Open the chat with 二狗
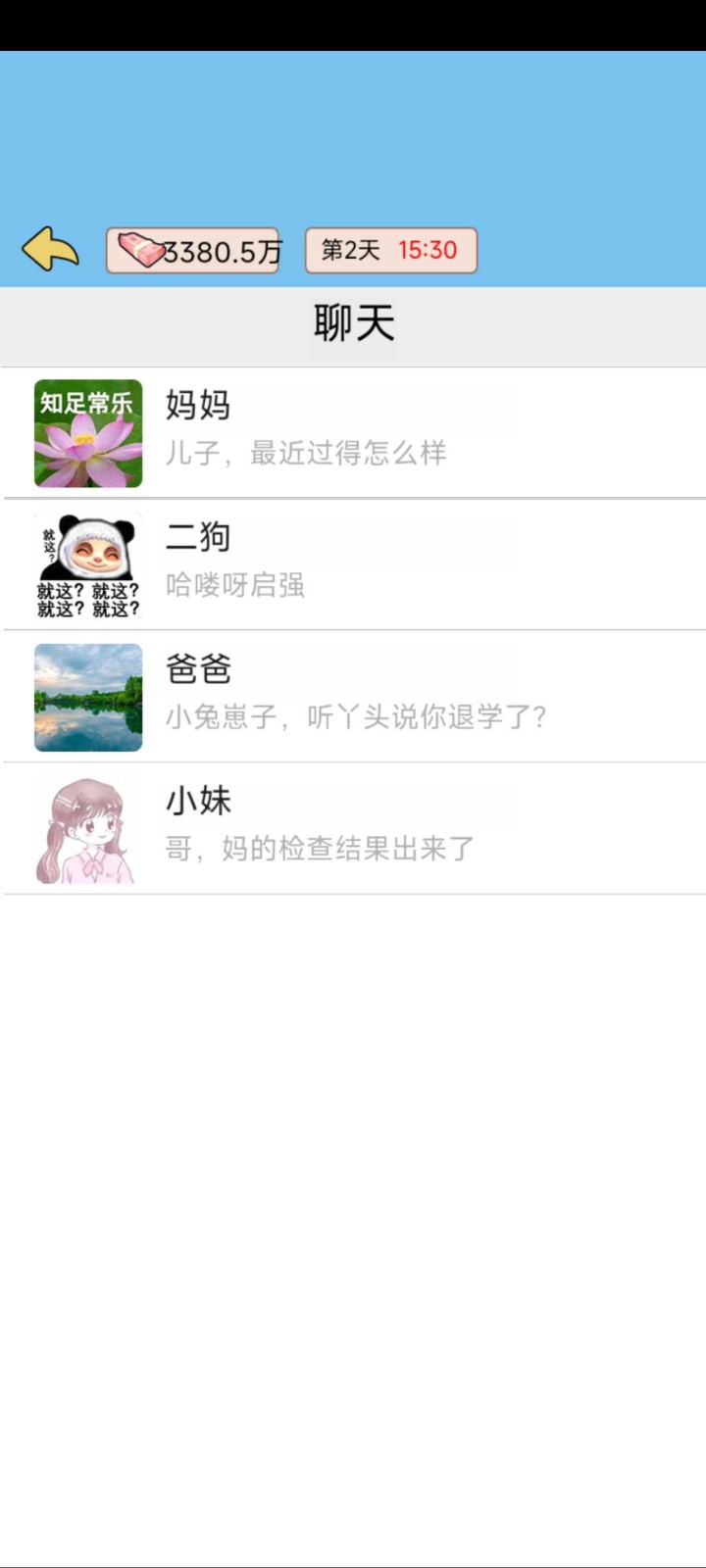The height and width of the screenshot is (1568, 706). tap(353, 564)
